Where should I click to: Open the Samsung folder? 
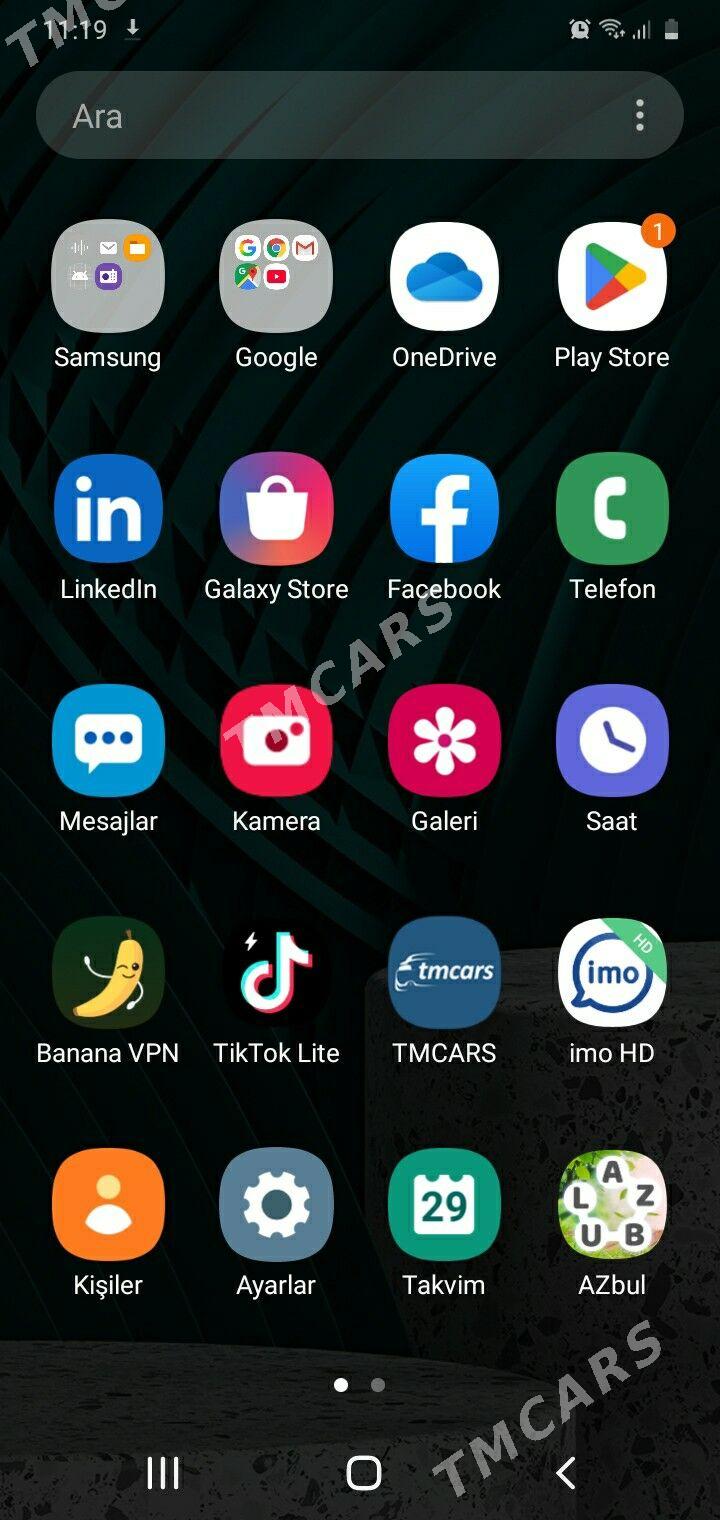[108, 276]
